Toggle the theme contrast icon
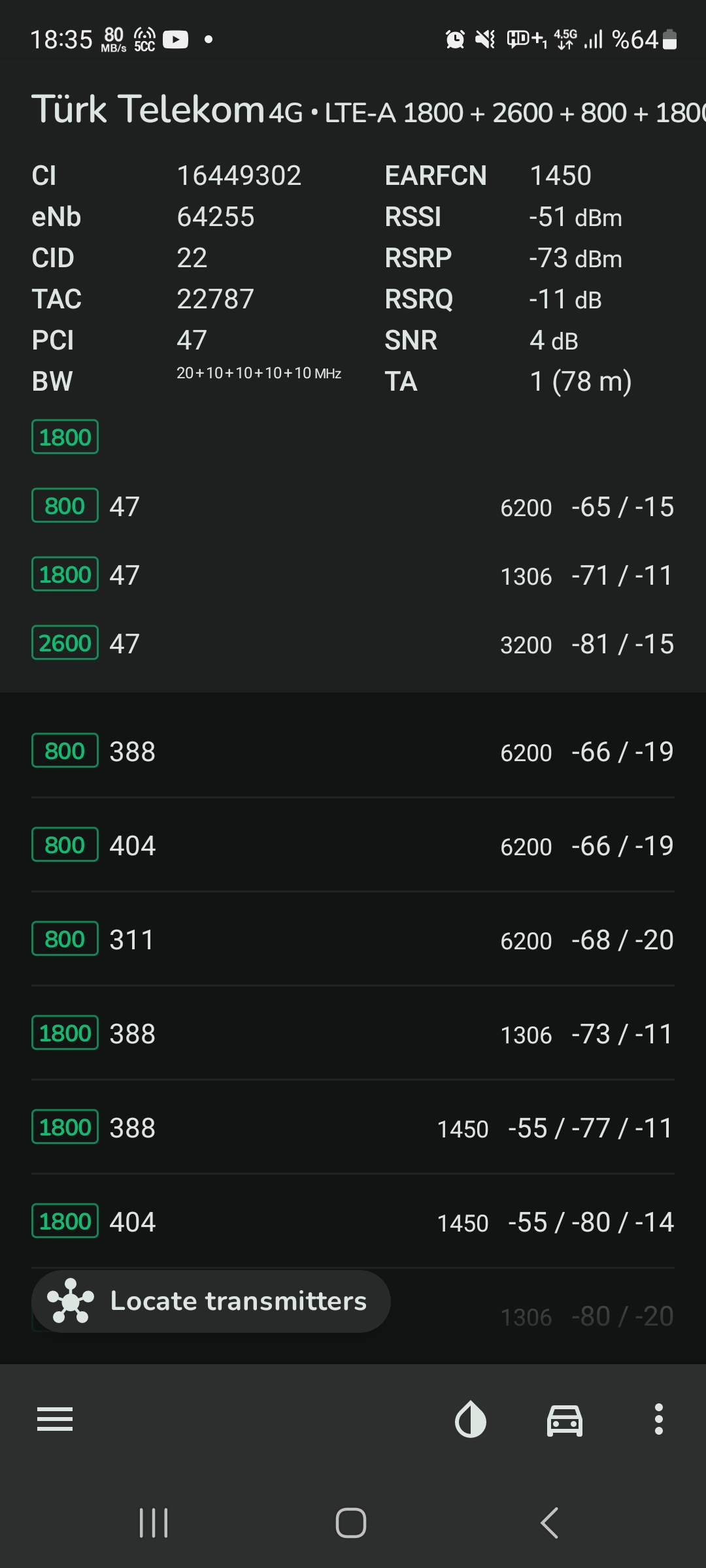The image size is (706, 1568). 471,1419
